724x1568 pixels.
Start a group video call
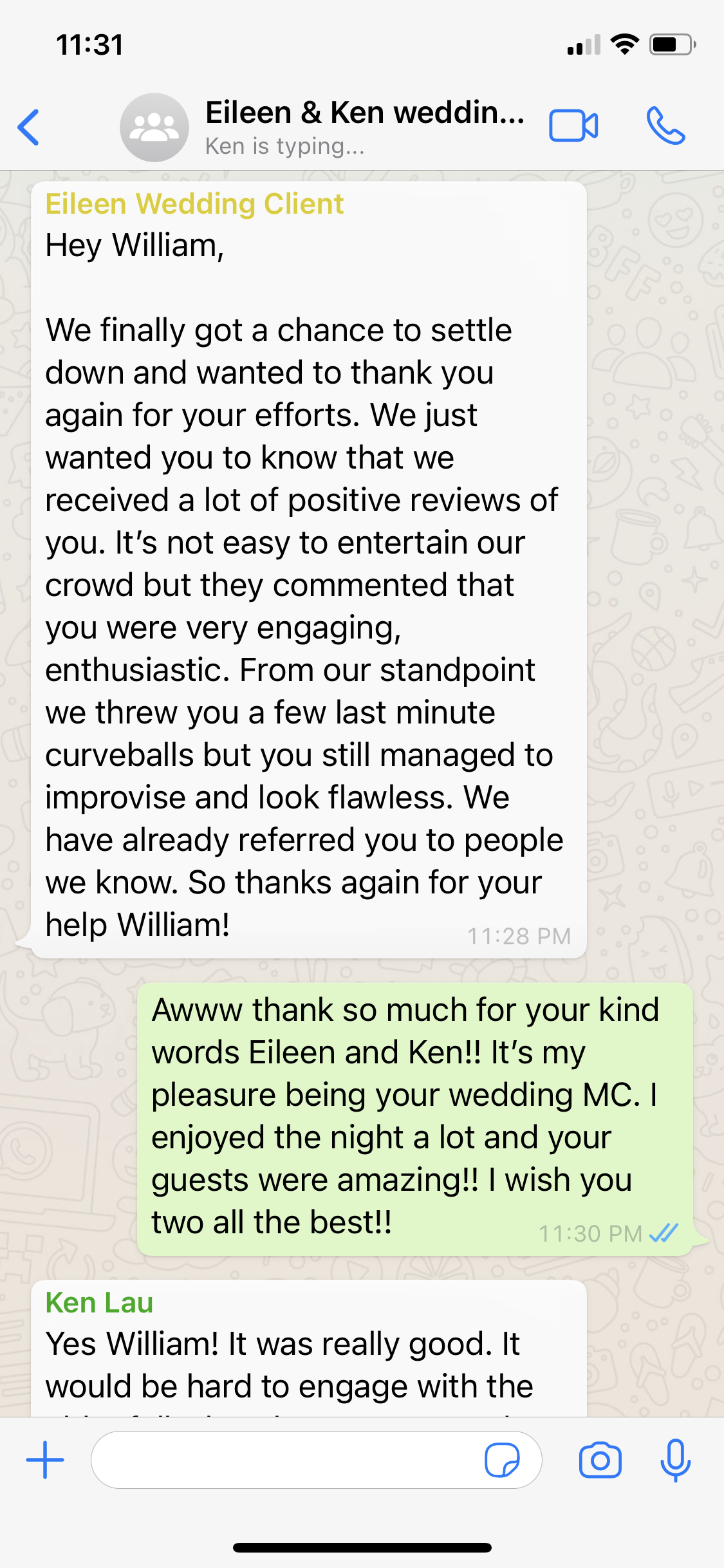pos(573,126)
